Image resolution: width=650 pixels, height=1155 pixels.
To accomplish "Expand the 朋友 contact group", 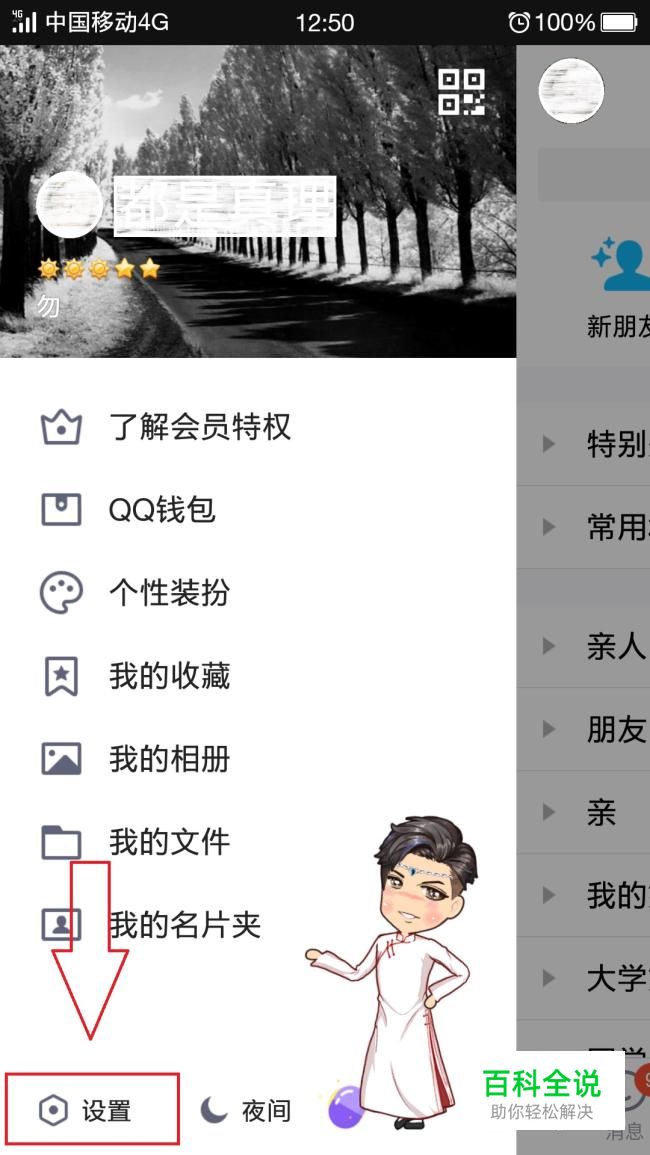I will (x=583, y=729).
